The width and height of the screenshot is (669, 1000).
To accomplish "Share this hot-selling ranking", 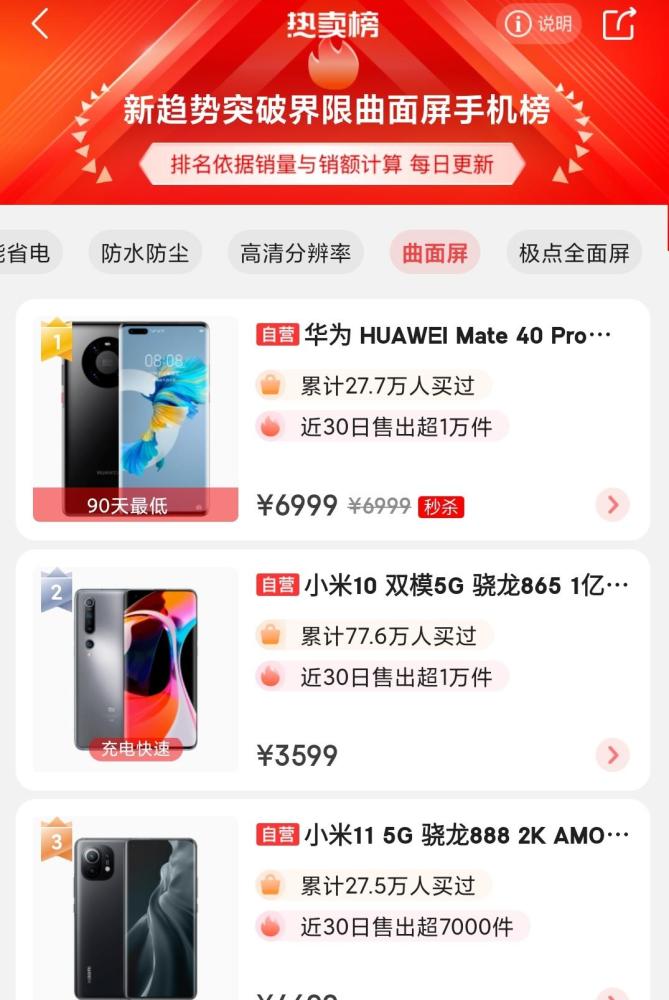I will [x=619, y=24].
